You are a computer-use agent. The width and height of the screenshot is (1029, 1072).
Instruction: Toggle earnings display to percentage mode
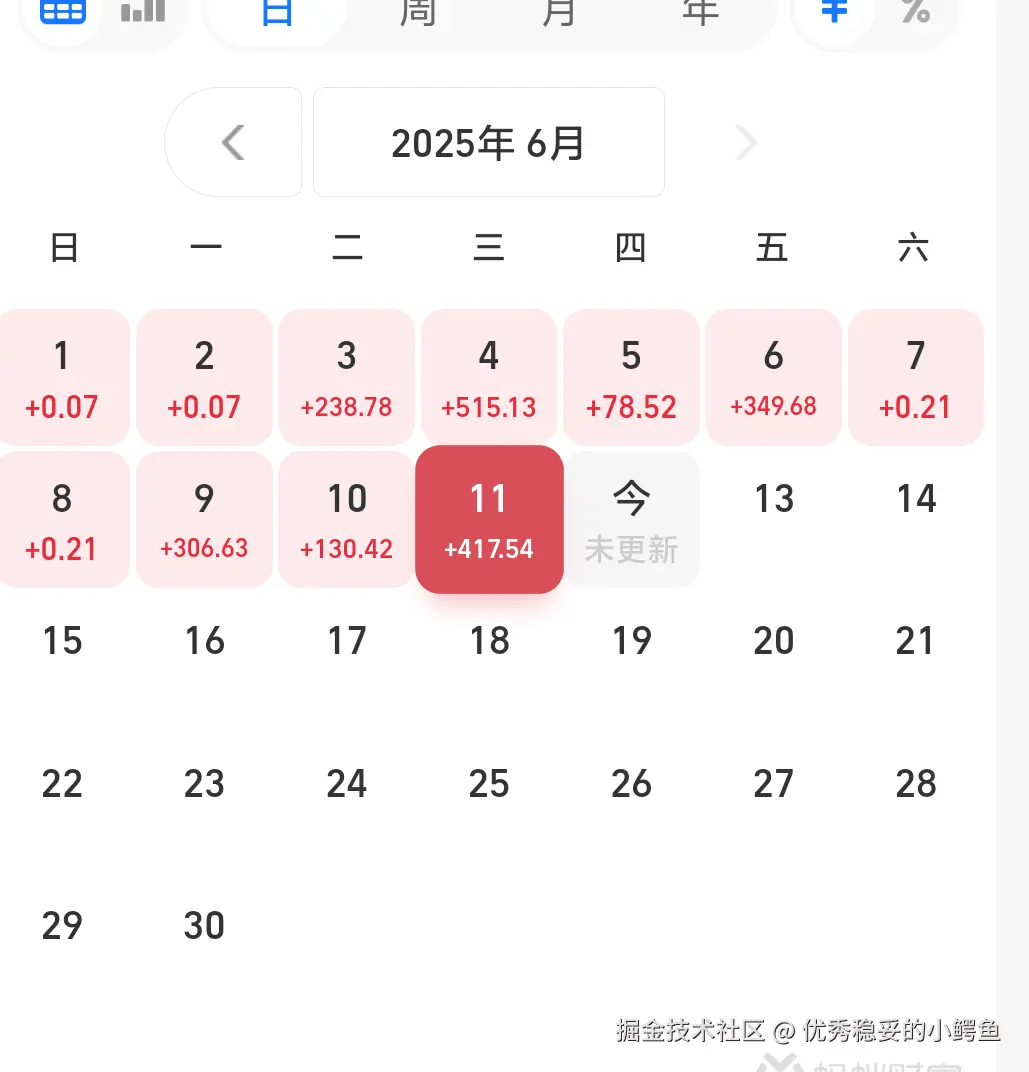916,12
